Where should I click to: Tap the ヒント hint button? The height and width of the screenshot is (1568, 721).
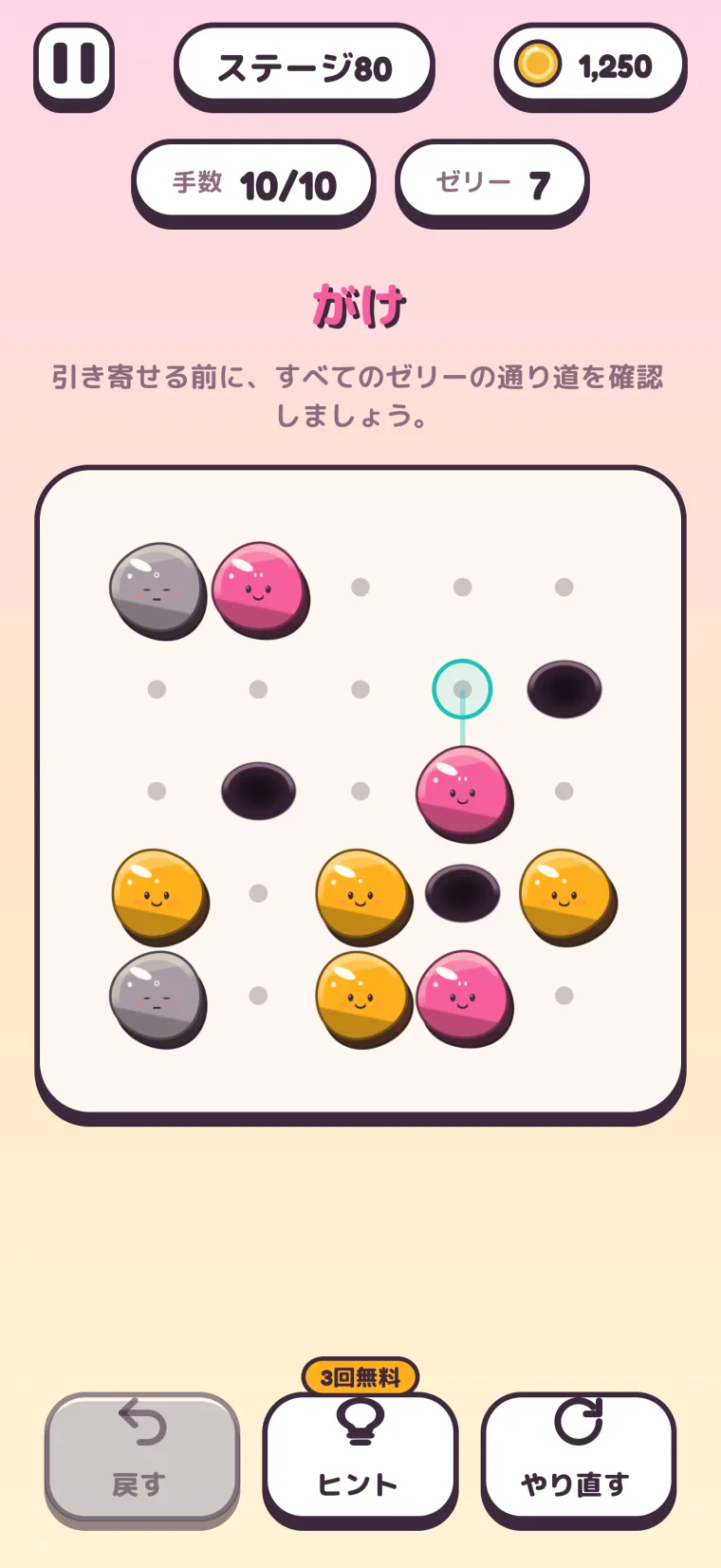(360, 1459)
